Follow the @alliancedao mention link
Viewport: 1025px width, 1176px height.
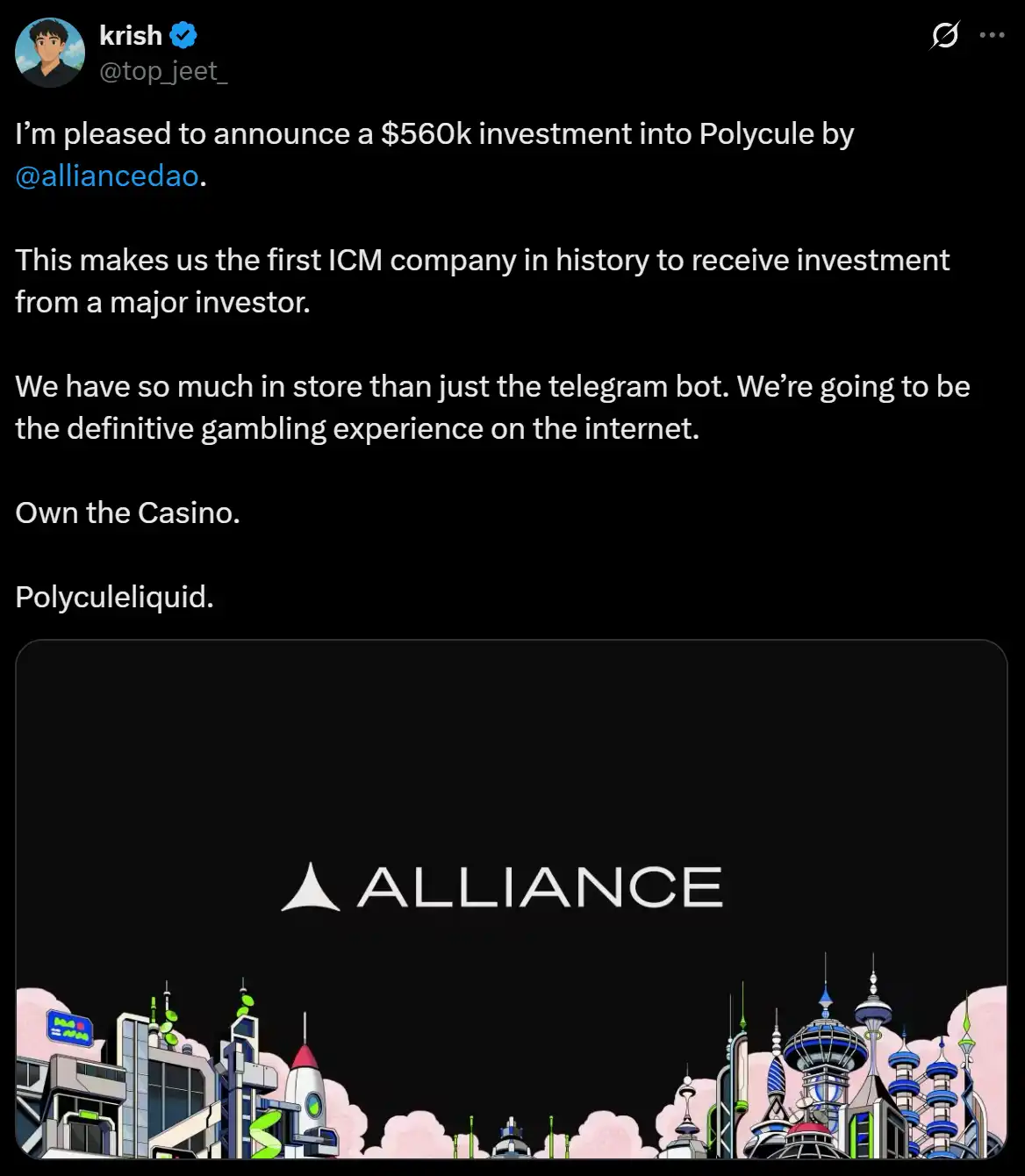(x=107, y=176)
